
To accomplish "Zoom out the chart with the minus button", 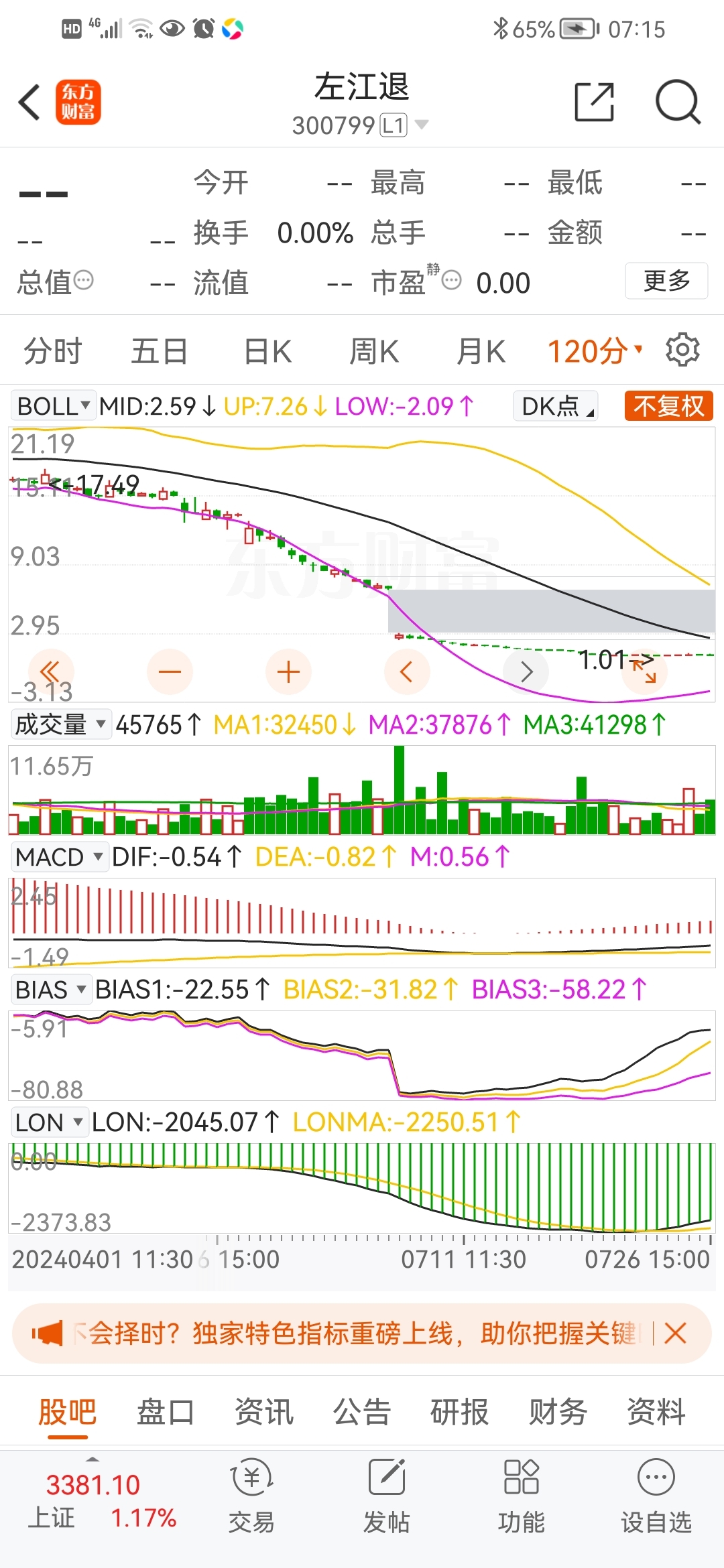I will click(170, 671).
